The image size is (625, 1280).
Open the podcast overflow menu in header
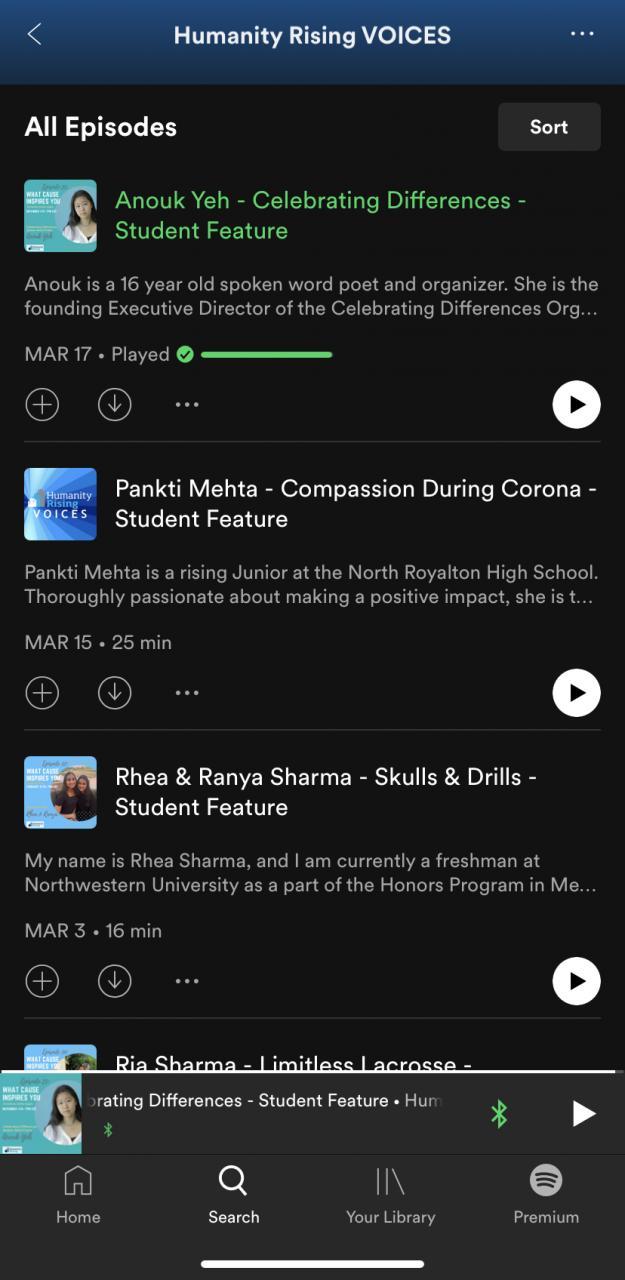tap(582, 34)
